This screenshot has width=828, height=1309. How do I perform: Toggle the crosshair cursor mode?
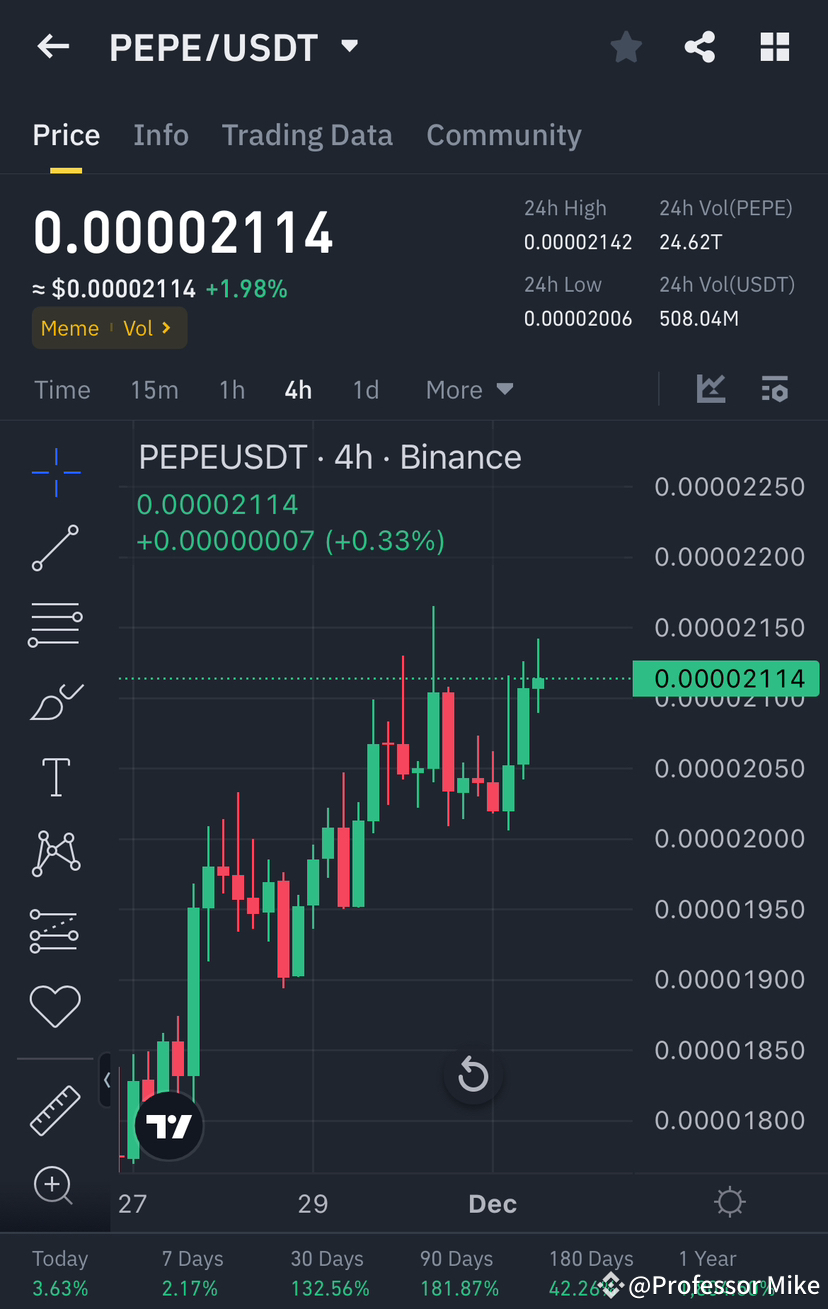pyautogui.click(x=55, y=472)
